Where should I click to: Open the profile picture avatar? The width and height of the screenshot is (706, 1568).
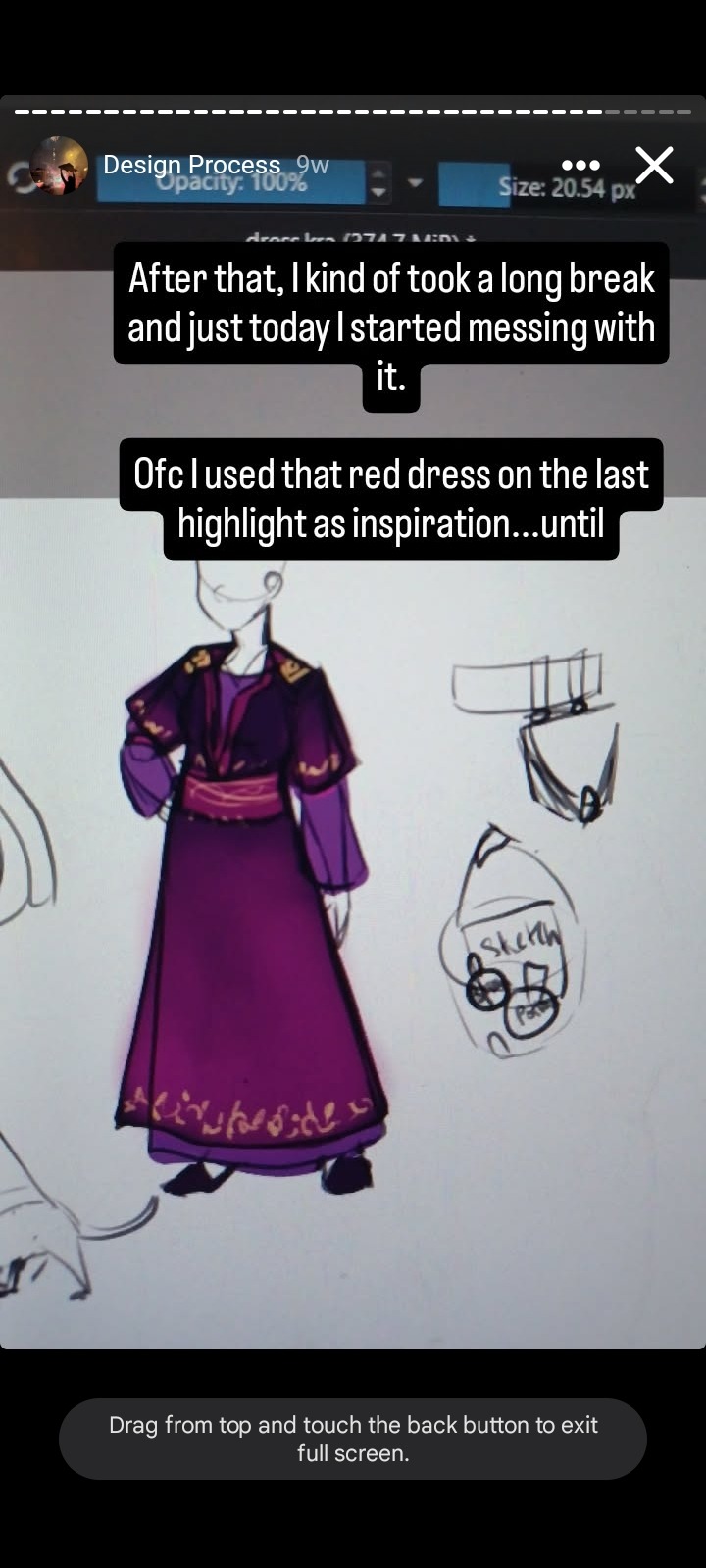point(59,166)
